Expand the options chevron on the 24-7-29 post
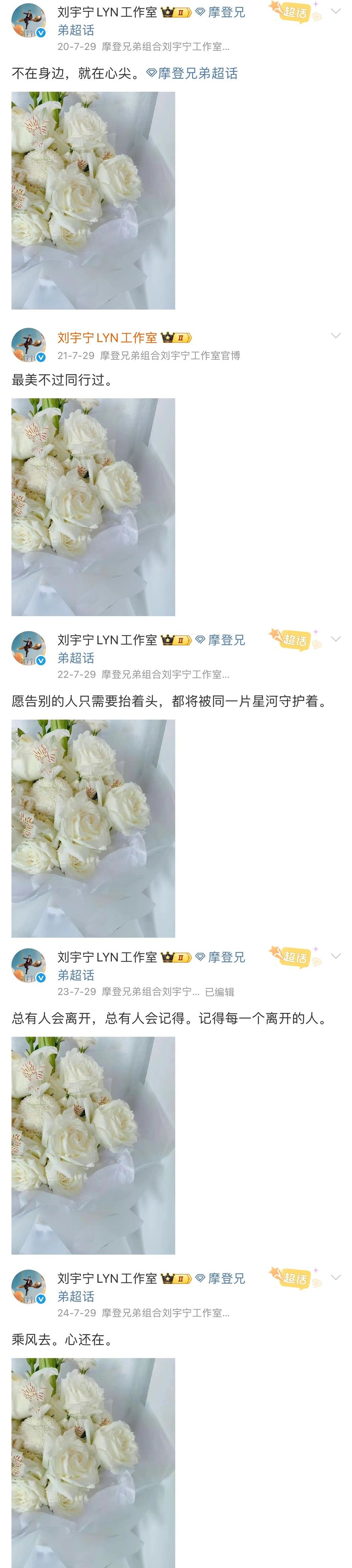 point(336,1277)
